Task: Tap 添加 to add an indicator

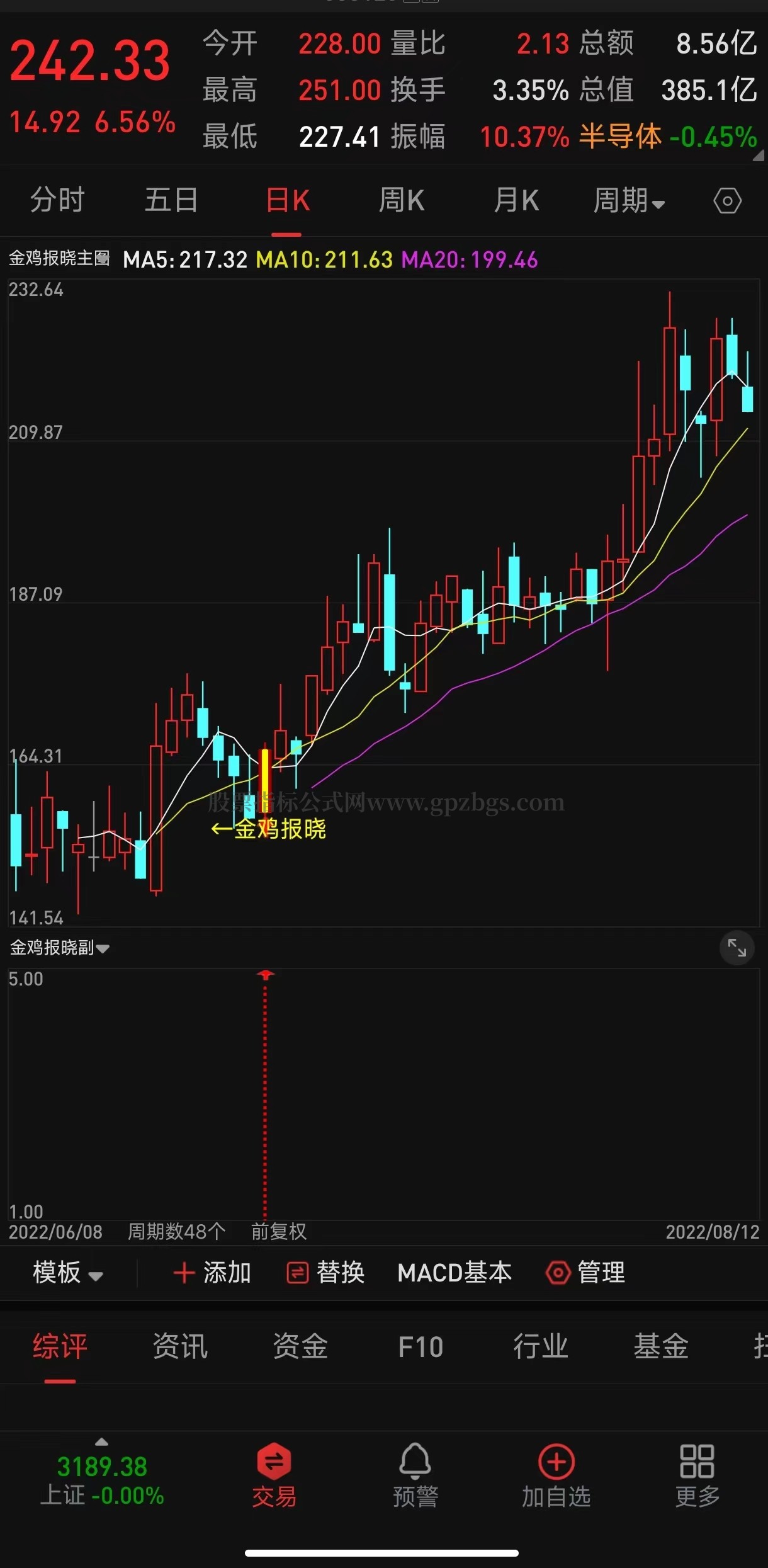Action: click(x=213, y=1272)
